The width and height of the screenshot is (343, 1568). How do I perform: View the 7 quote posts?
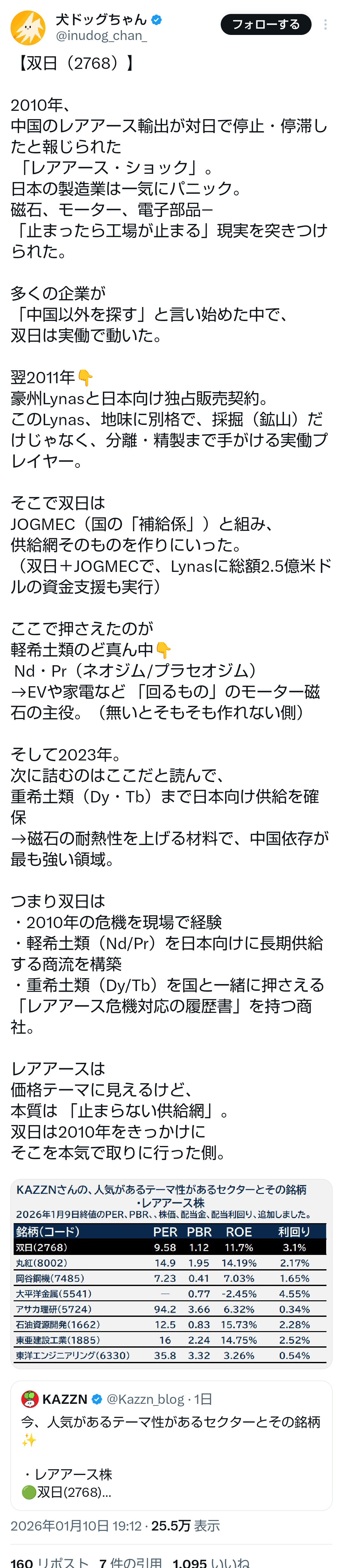(x=131, y=1561)
